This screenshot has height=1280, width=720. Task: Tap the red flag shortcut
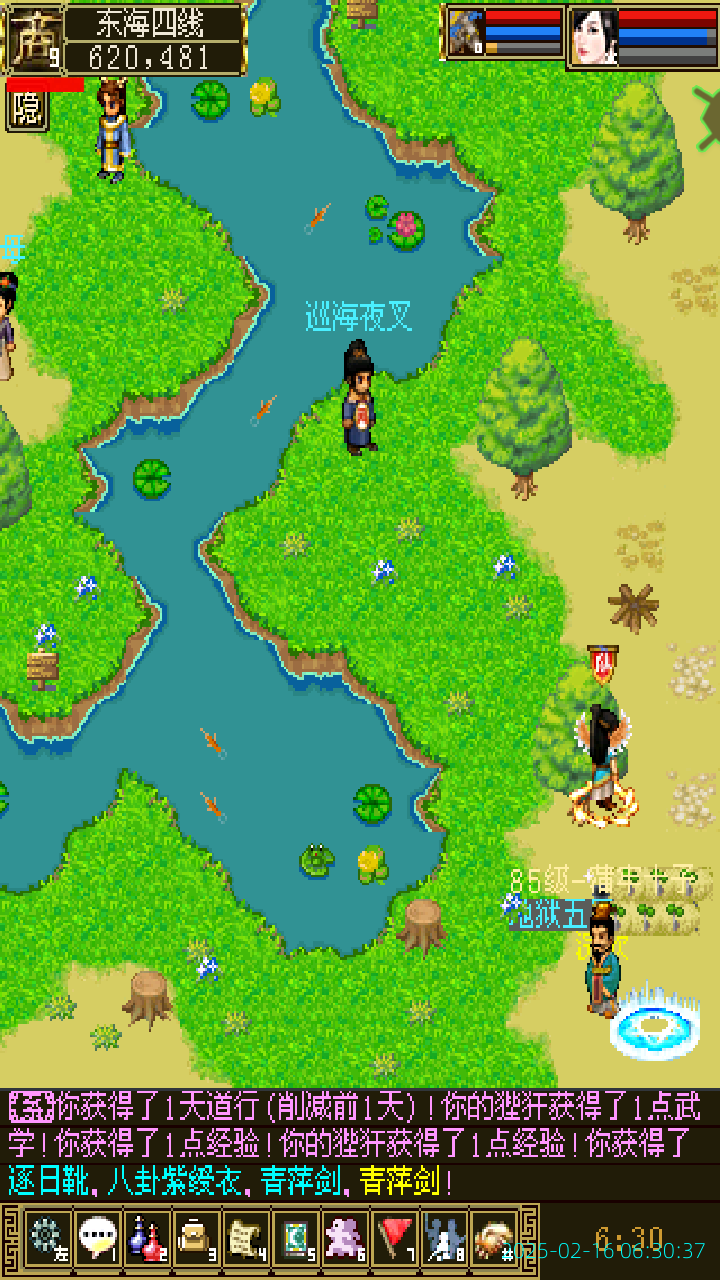coord(396,1237)
